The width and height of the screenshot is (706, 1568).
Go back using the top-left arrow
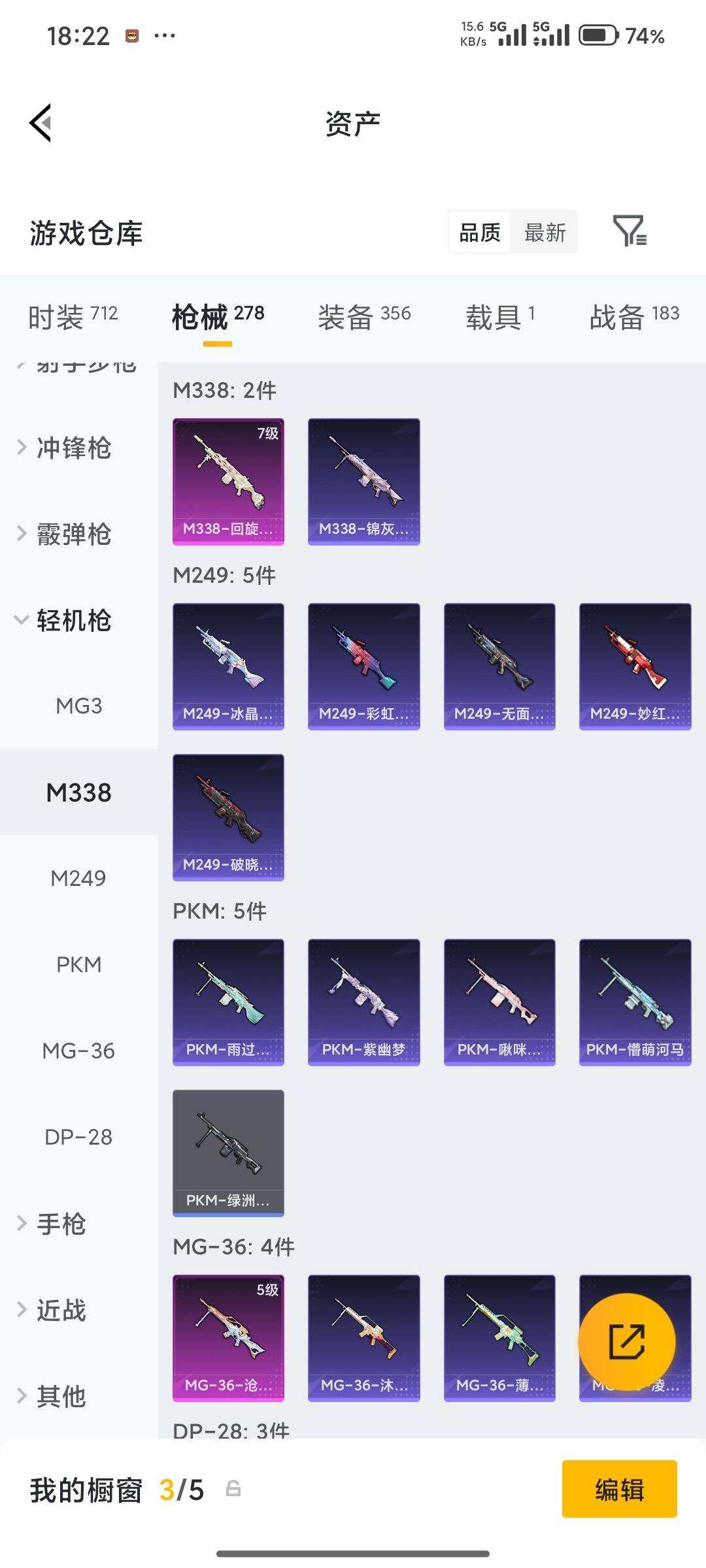pyautogui.click(x=41, y=122)
